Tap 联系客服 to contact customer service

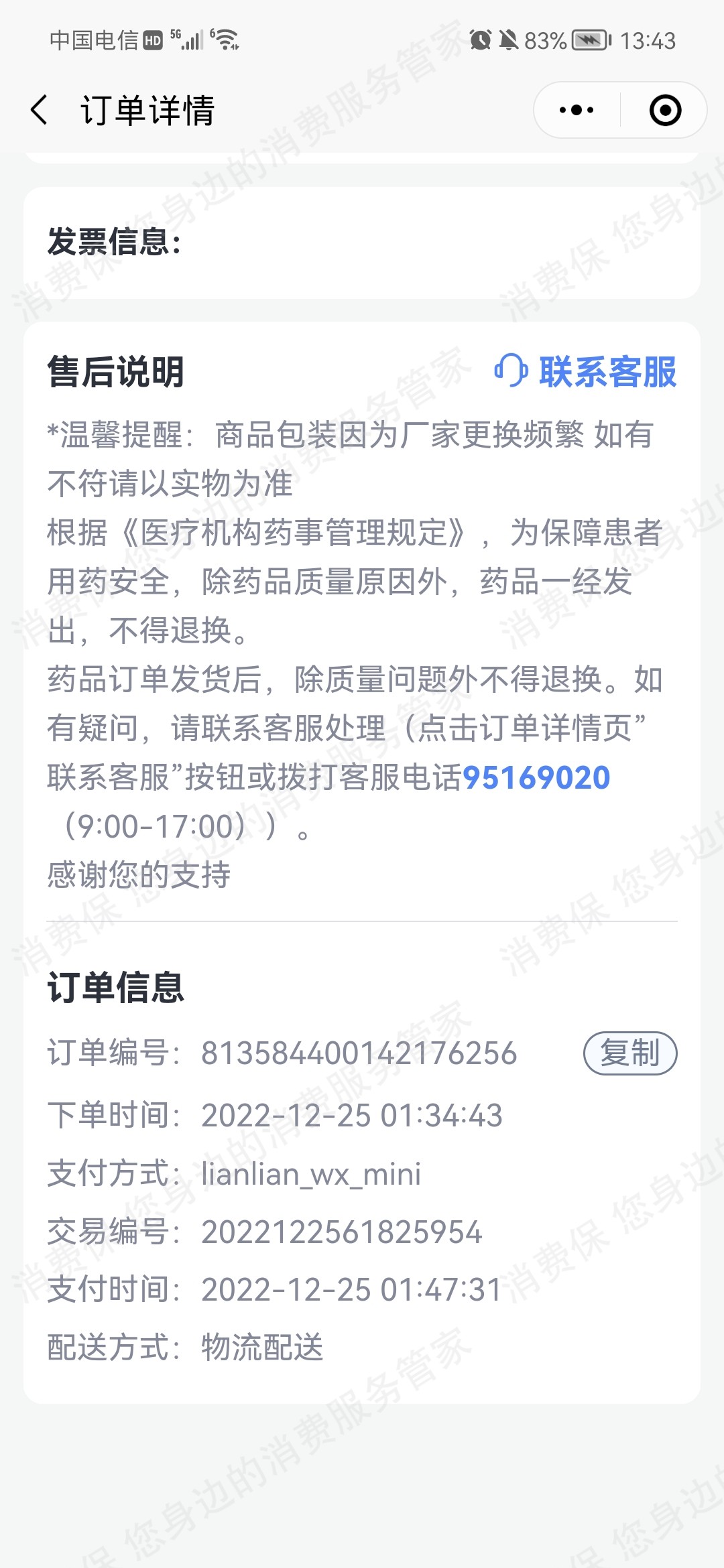pos(586,371)
